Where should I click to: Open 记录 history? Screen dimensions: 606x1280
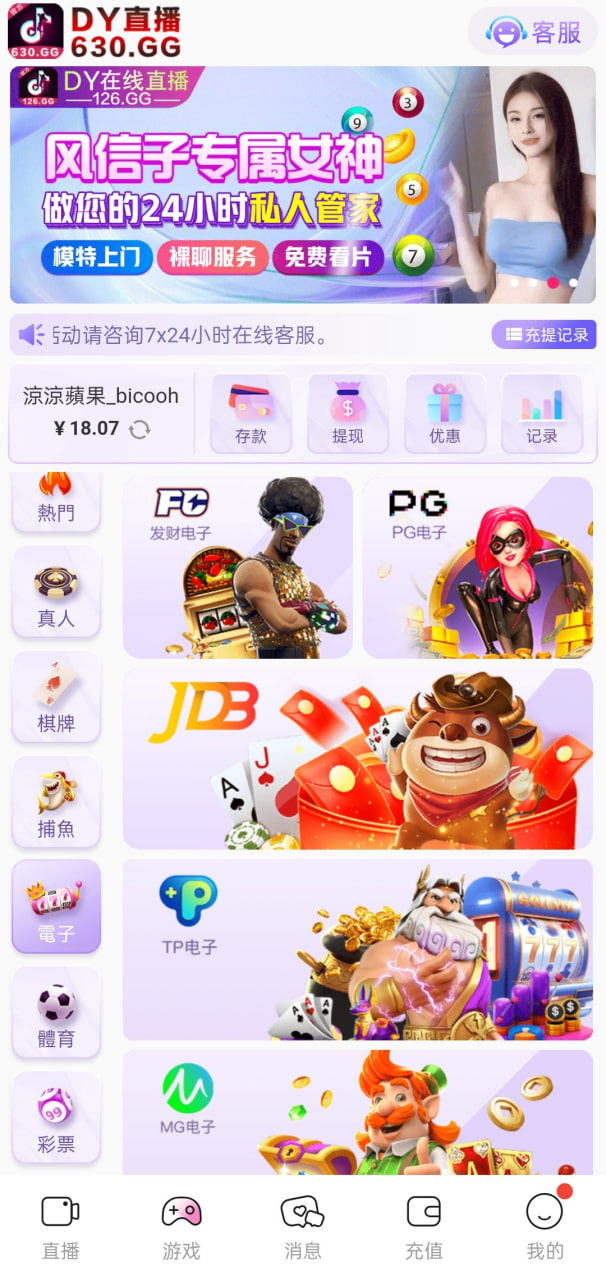(542, 413)
